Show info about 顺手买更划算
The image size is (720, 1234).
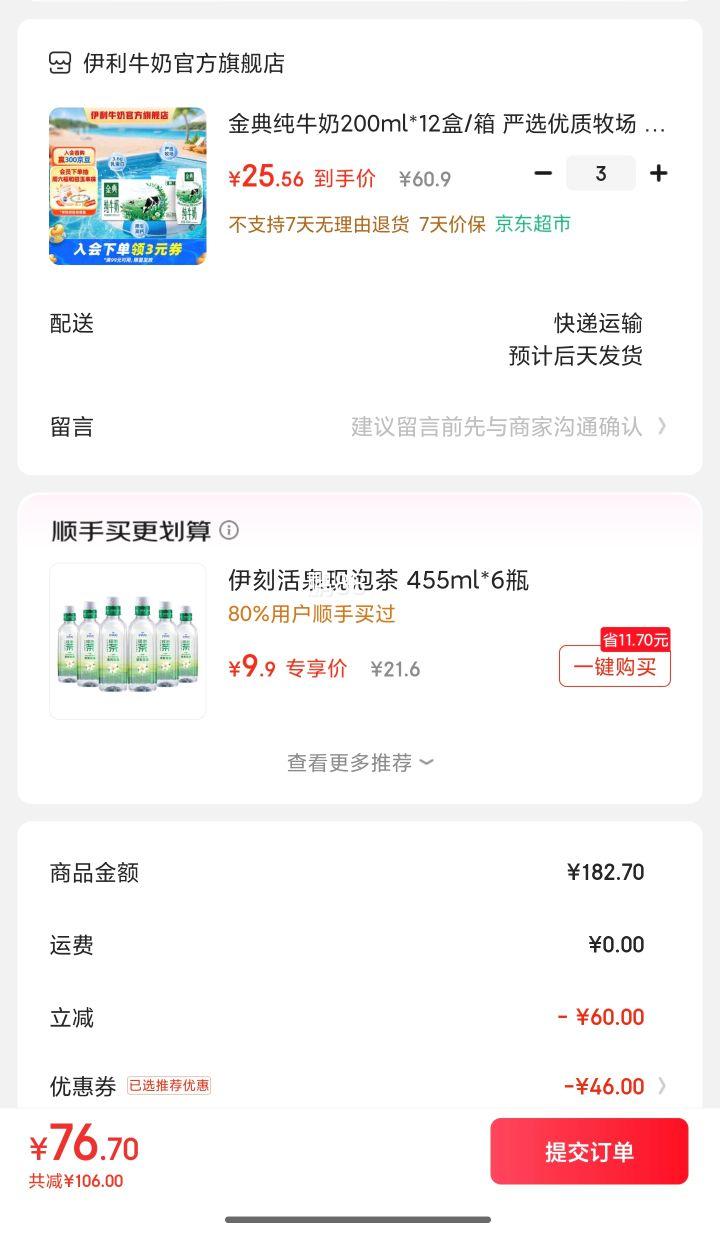tap(230, 530)
